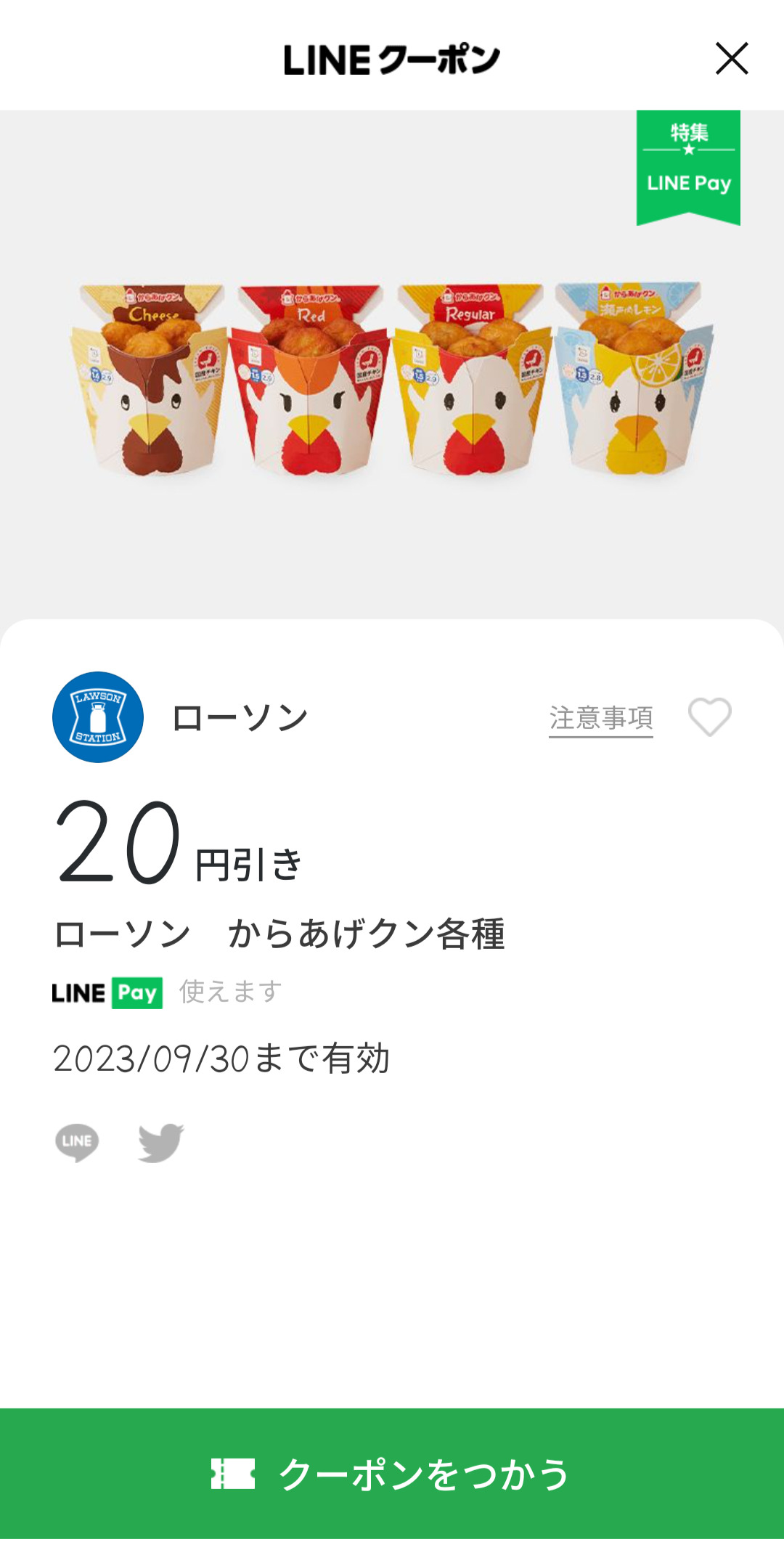
Task: Close the LINE coupon page
Action: point(731,59)
